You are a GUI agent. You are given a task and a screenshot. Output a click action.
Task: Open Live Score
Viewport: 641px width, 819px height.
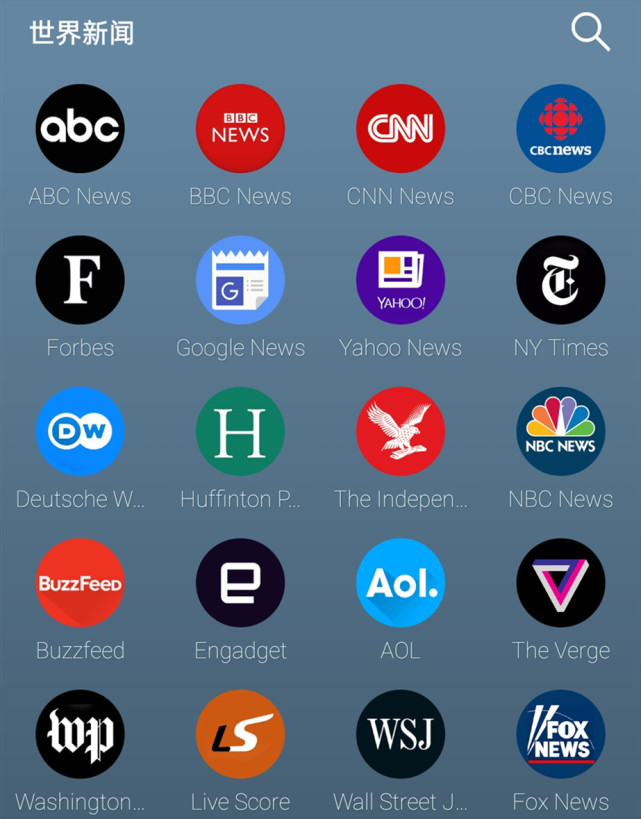coord(240,734)
